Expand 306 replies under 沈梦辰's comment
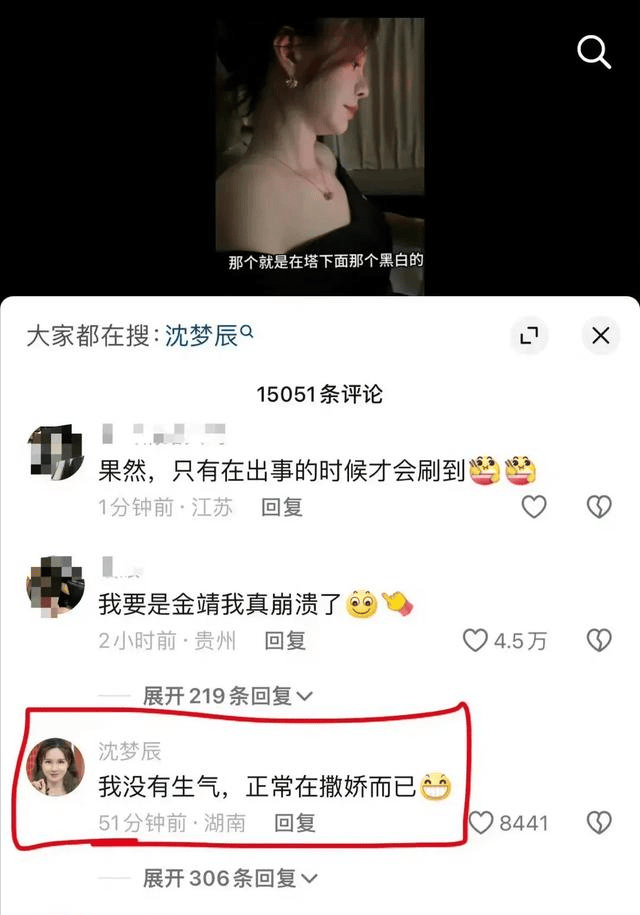The width and height of the screenshot is (640, 915). 228,878
